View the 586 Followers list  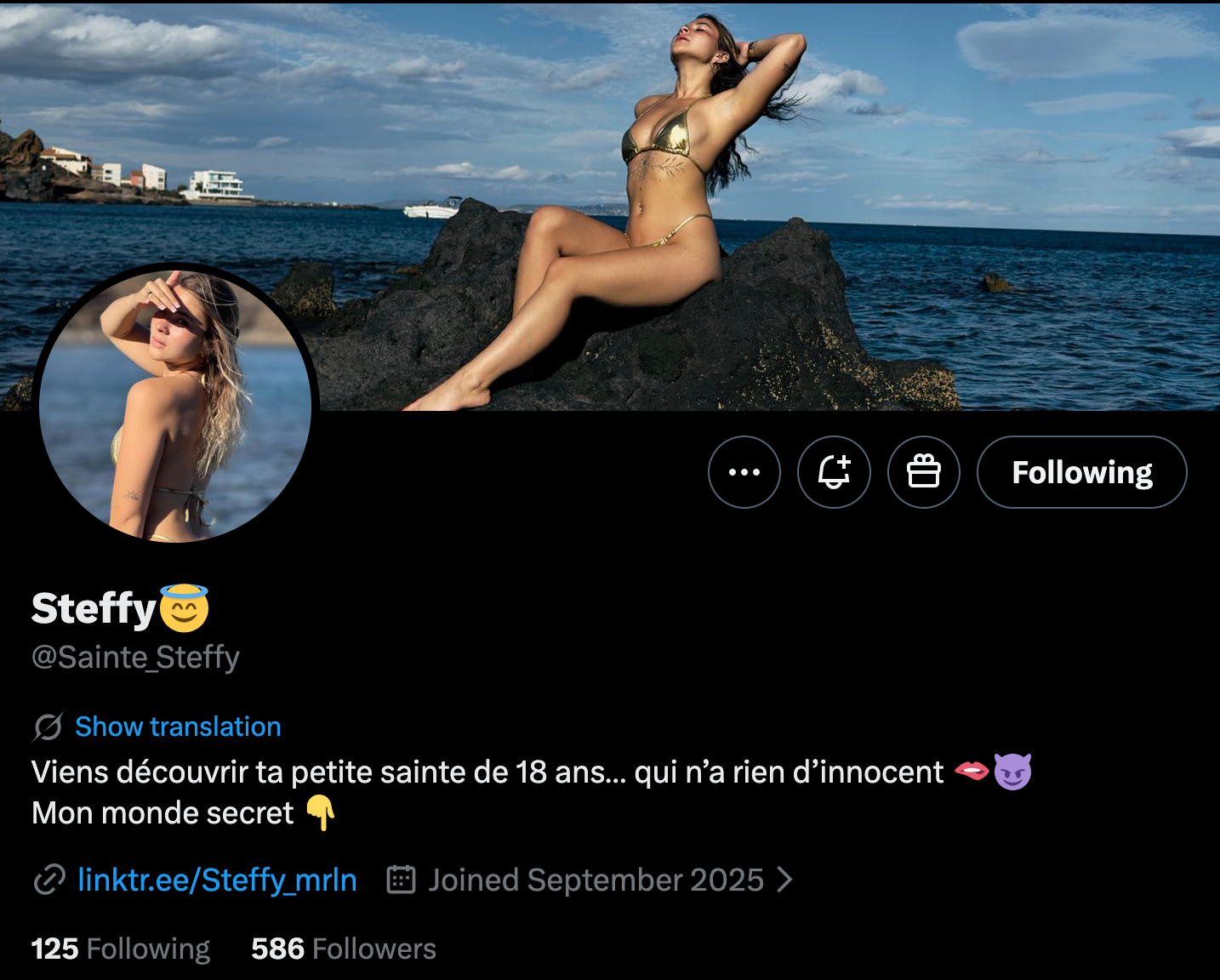pyautogui.click(x=344, y=949)
